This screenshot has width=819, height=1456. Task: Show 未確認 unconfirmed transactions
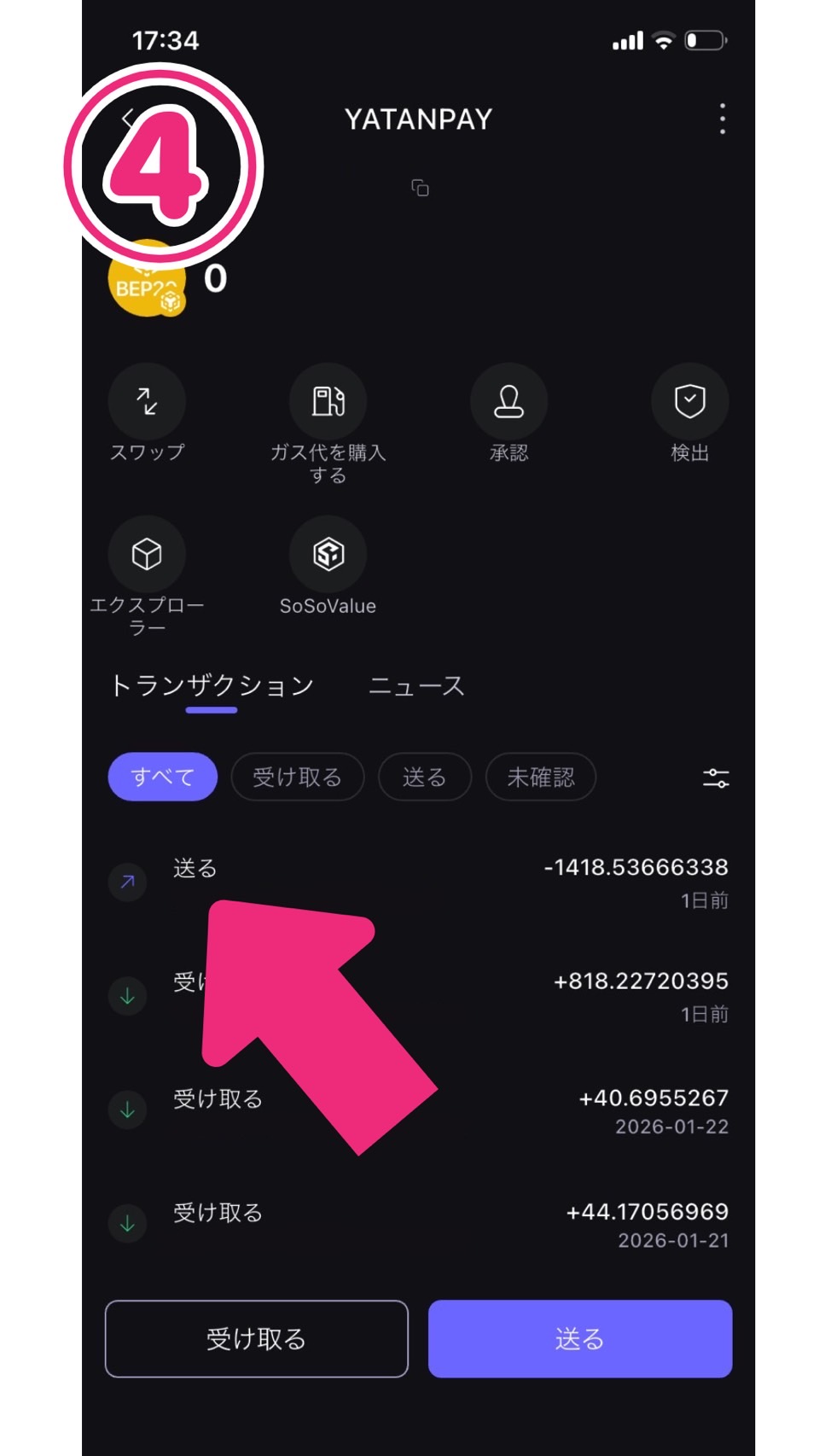tap(540, 777)
